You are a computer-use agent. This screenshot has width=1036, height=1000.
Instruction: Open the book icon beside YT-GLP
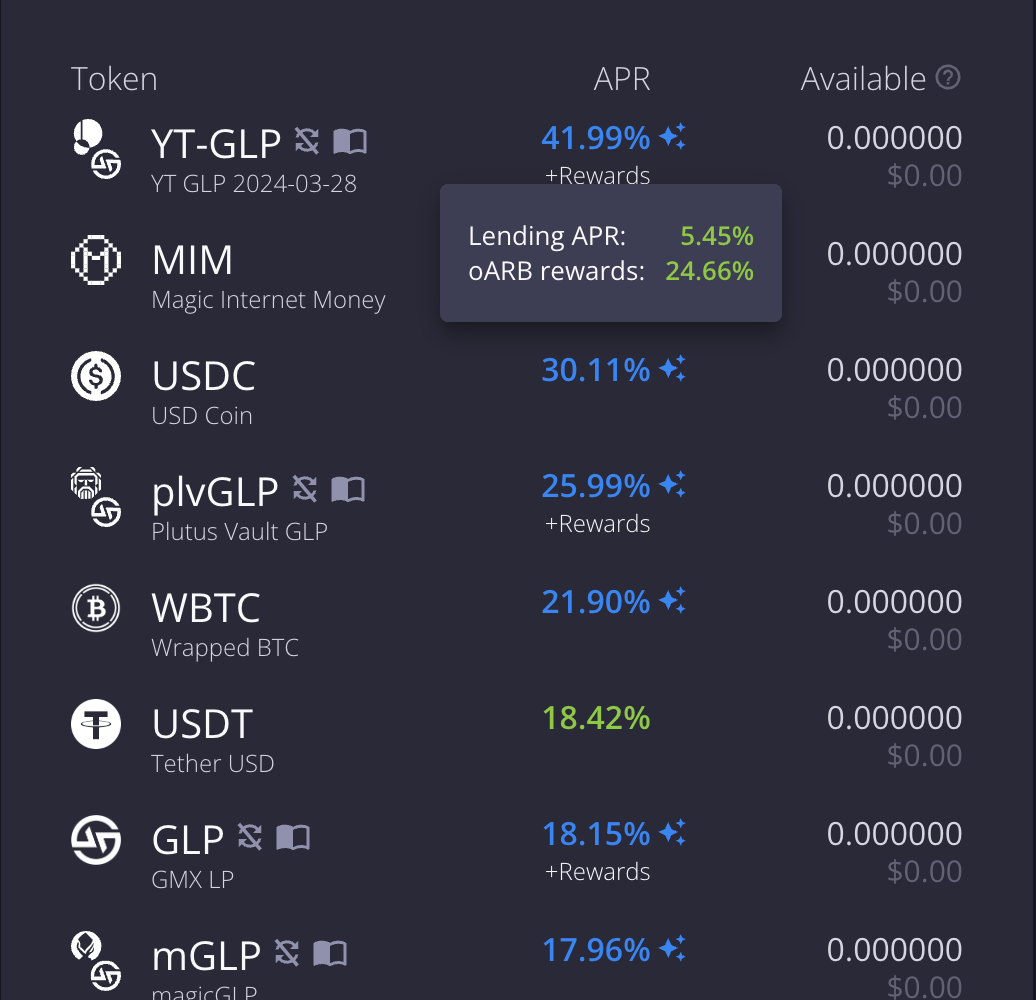[x=349, y=142]
